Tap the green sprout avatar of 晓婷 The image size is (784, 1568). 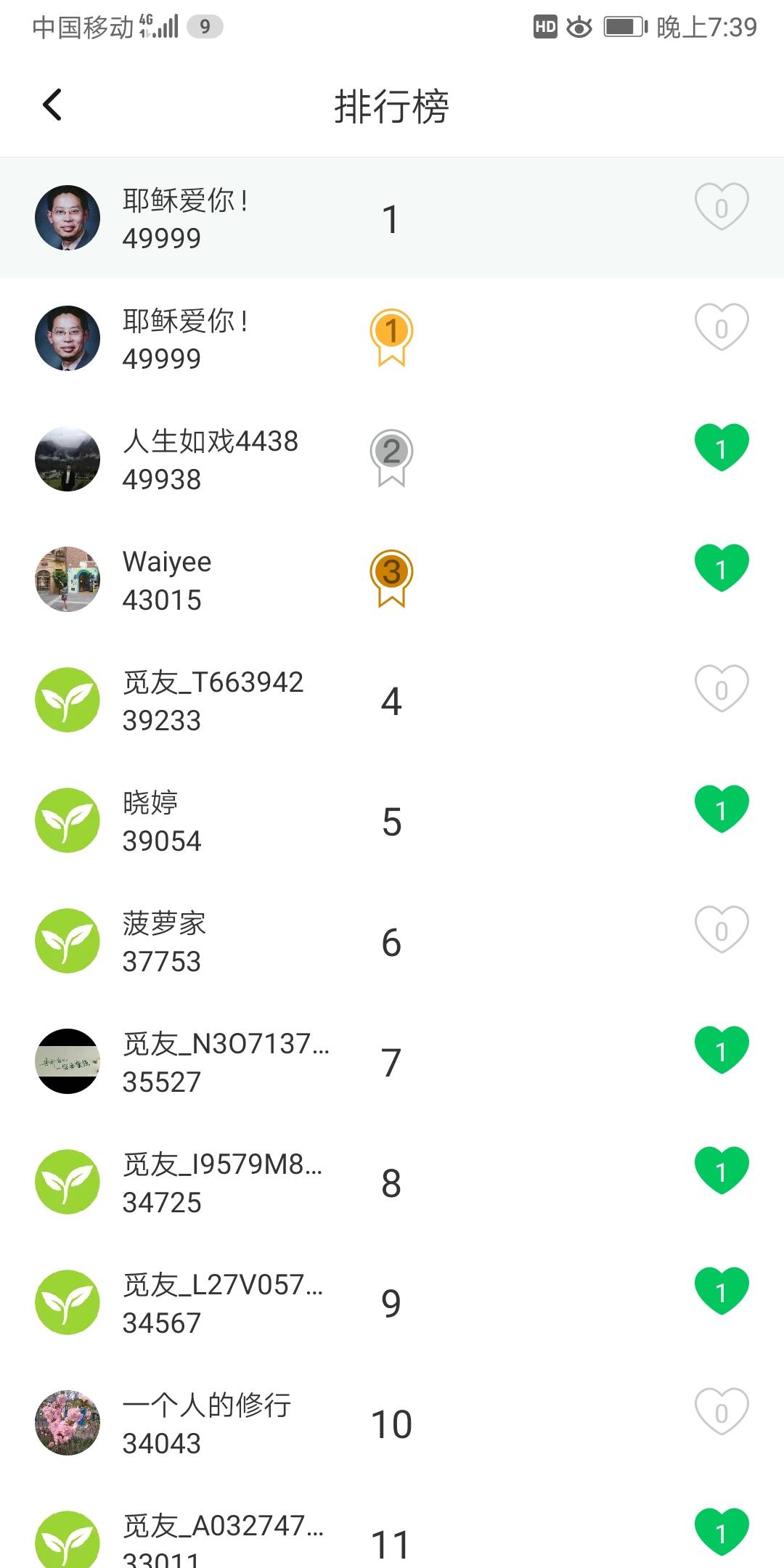(x=68, y=820)
